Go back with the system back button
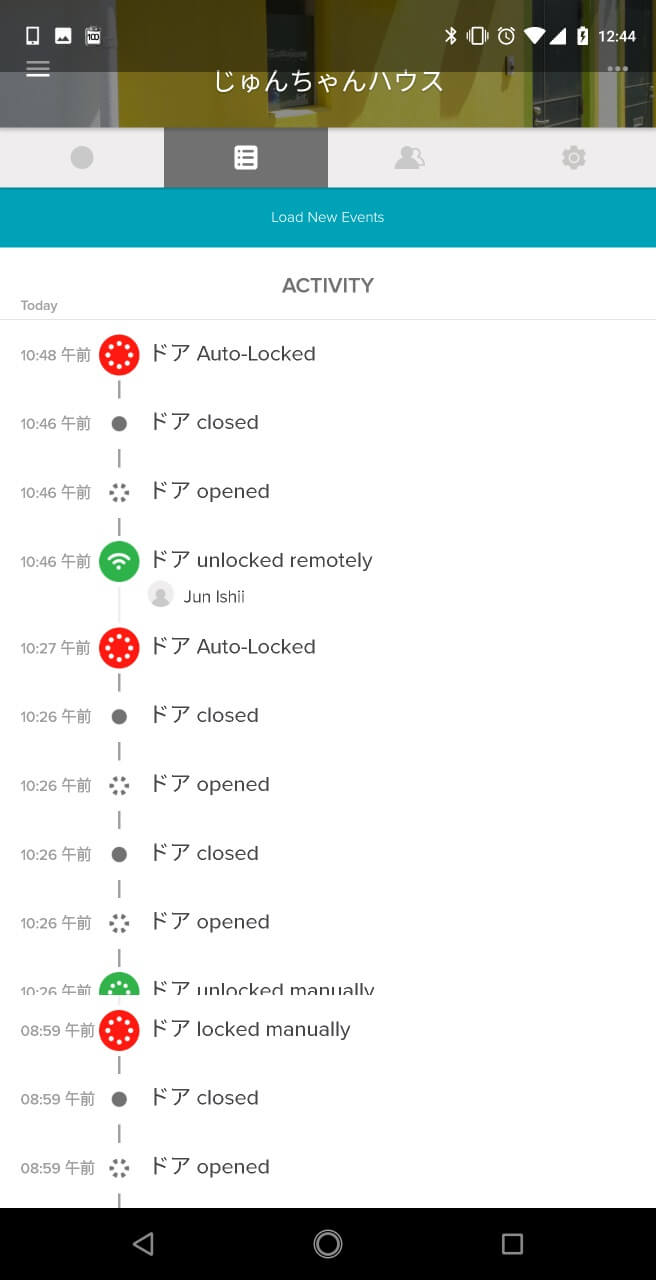 tap(143, 1243)
